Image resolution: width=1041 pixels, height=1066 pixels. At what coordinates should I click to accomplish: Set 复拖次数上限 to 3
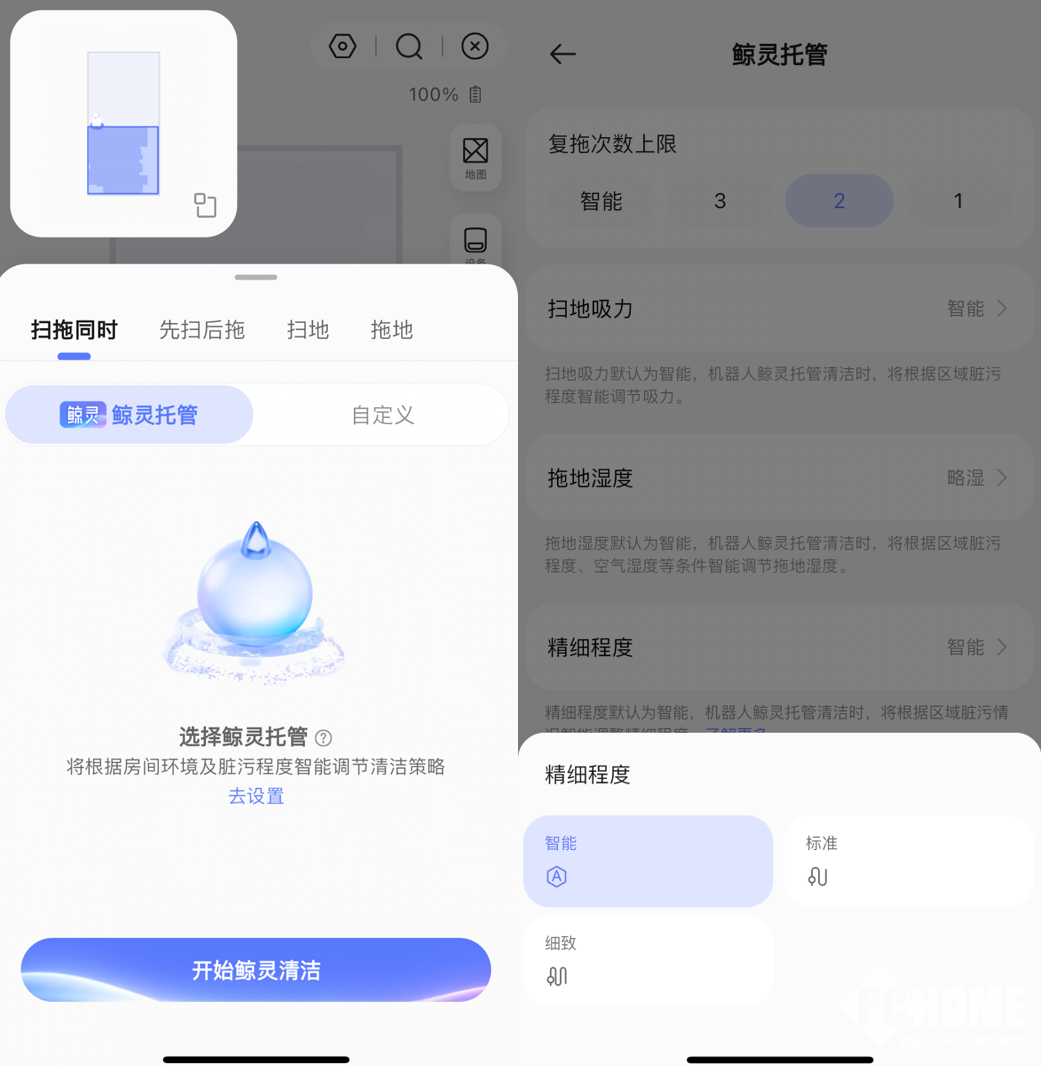tap(720, 201)
